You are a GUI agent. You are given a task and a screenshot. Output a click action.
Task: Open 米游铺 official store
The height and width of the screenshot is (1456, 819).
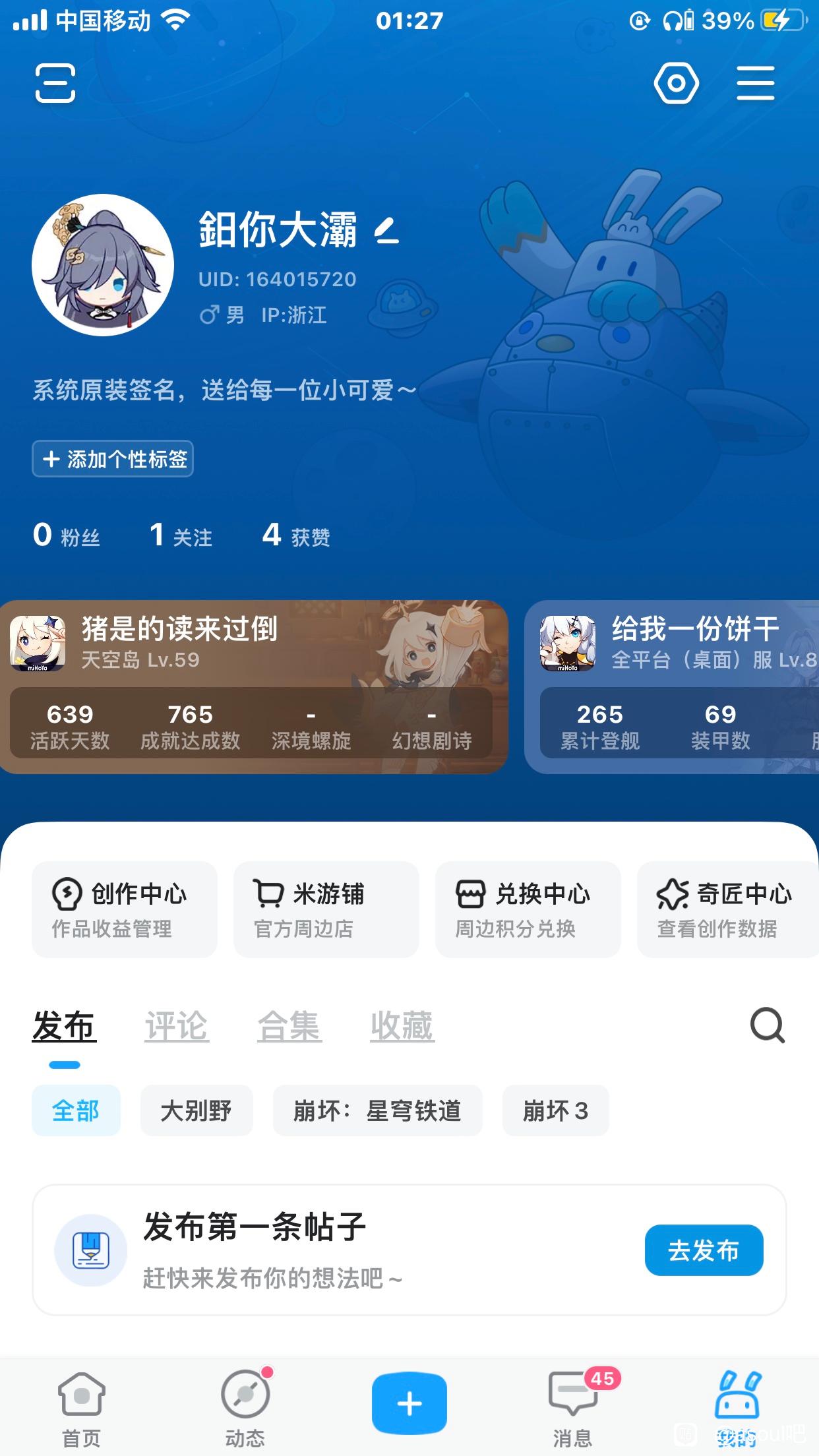point(326,909)
